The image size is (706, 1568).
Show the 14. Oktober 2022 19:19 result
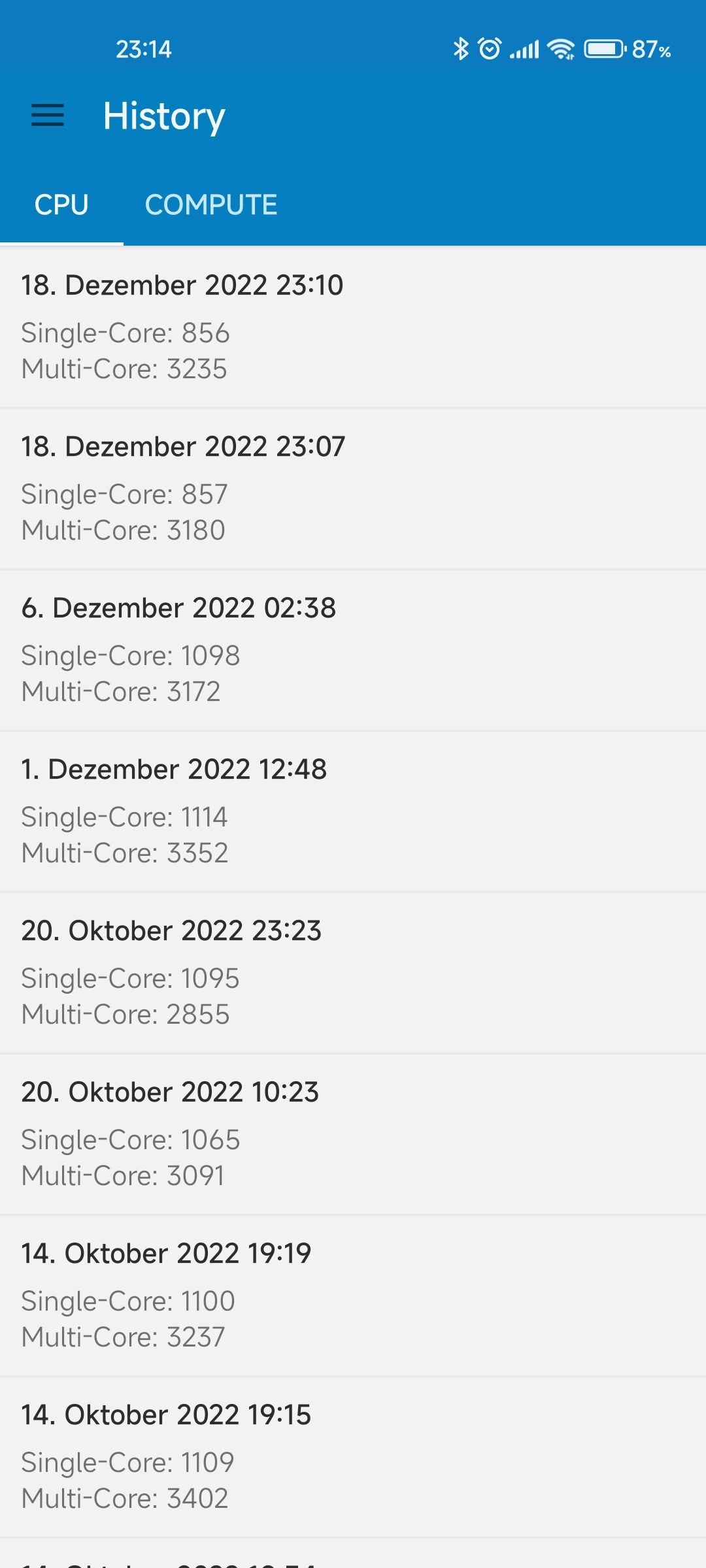coord(353,1296)
